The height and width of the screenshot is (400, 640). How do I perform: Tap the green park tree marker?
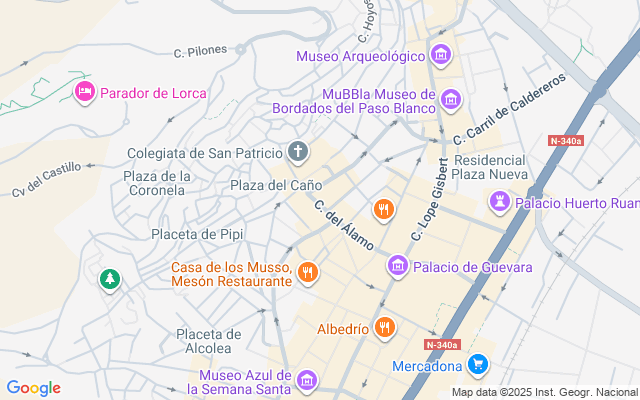coord(110,280)
